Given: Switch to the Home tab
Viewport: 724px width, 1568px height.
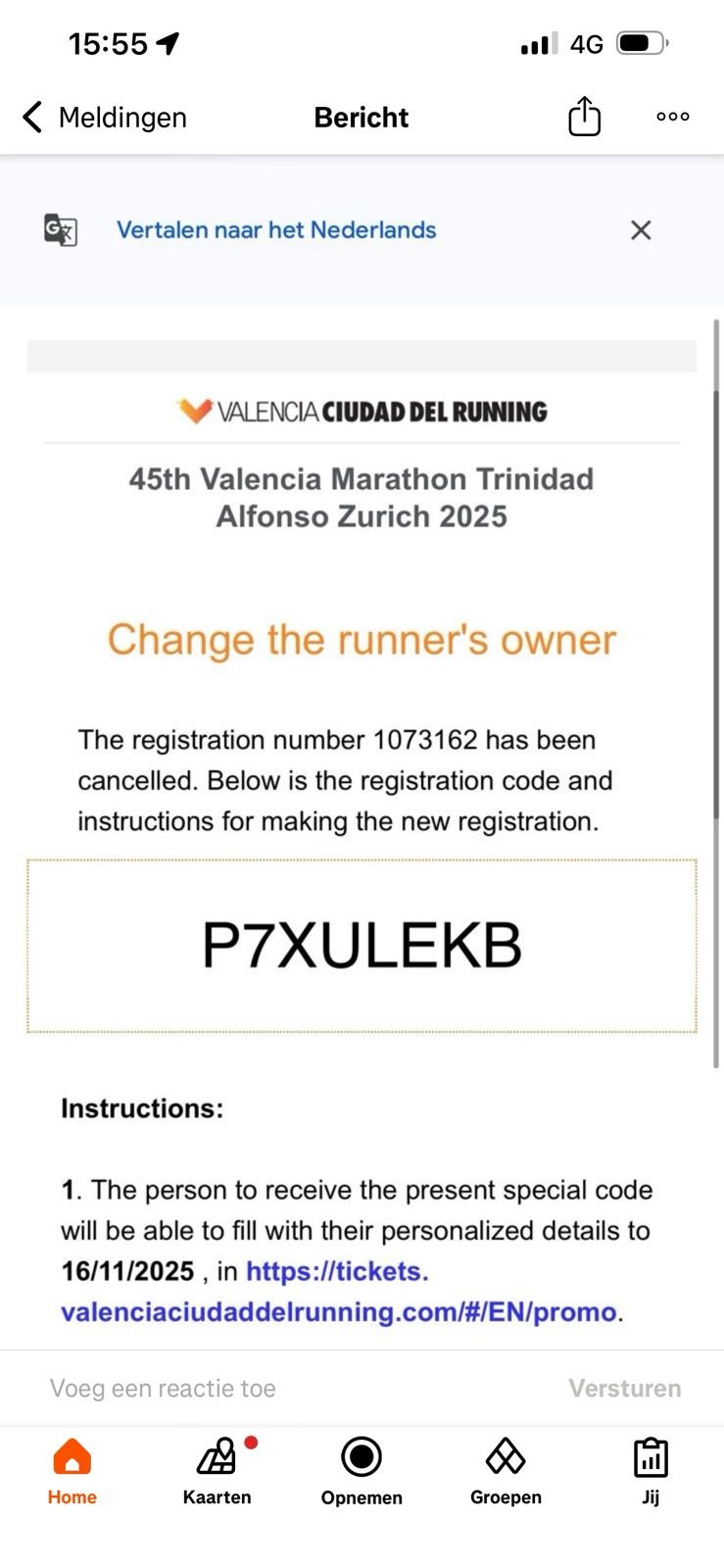Looking at the screenshot, I should click(72, 1470).
